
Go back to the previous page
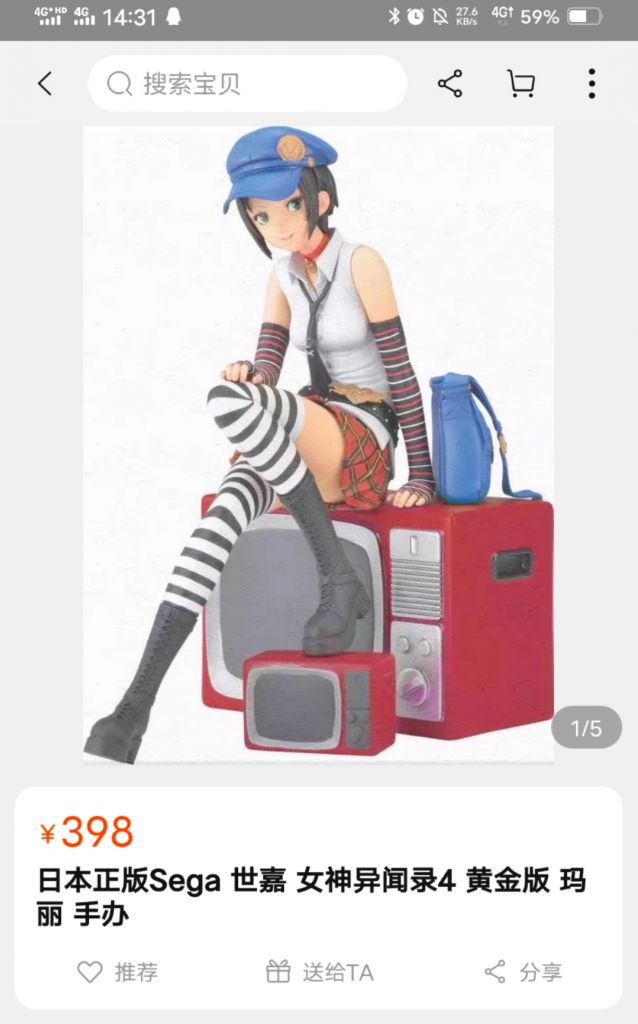[x=45, y=84]
